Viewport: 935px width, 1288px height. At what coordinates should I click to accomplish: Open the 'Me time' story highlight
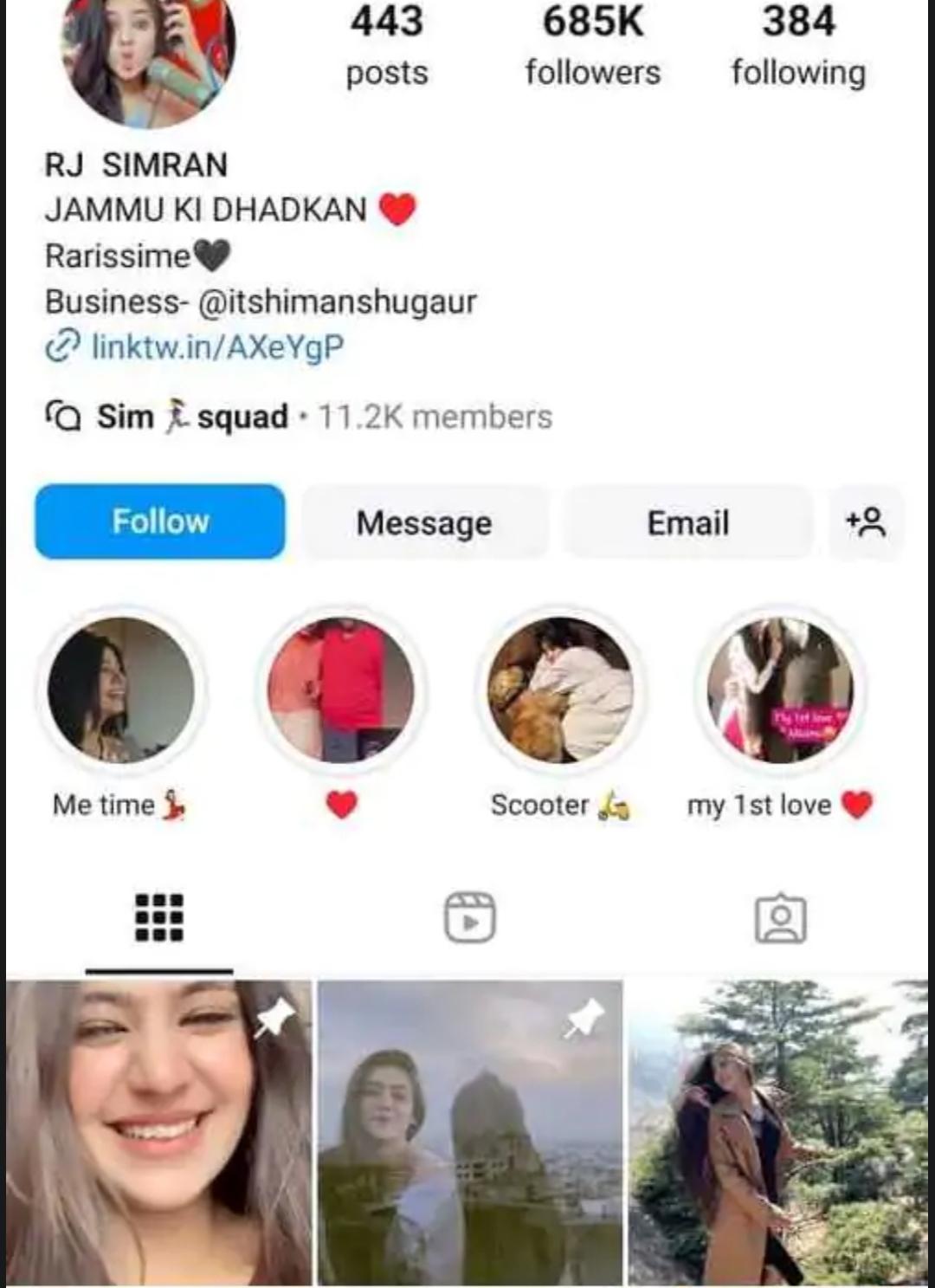pyautogui.click(x=121, y=689)
